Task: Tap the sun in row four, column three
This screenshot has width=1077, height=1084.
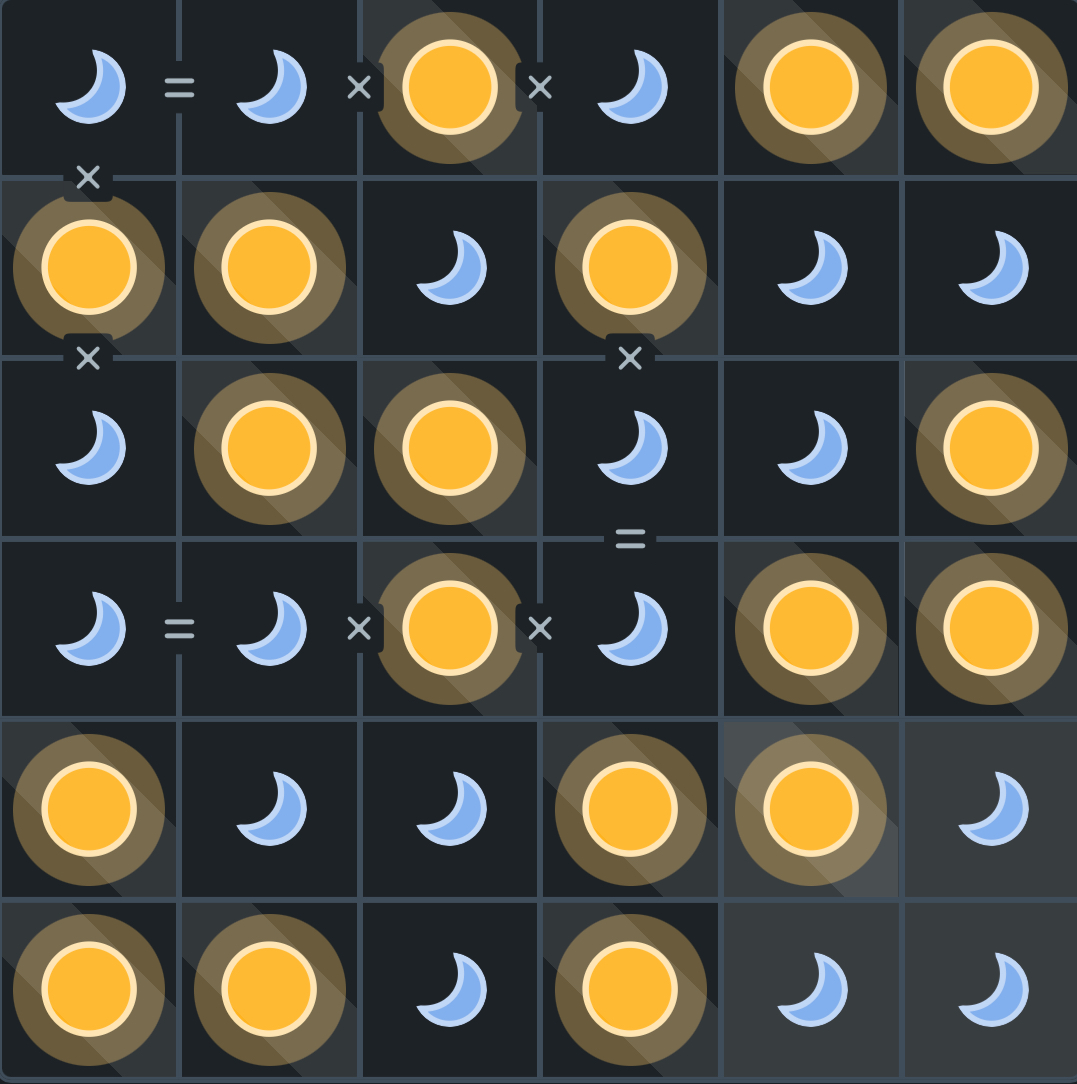Action: tap(450, 628)
